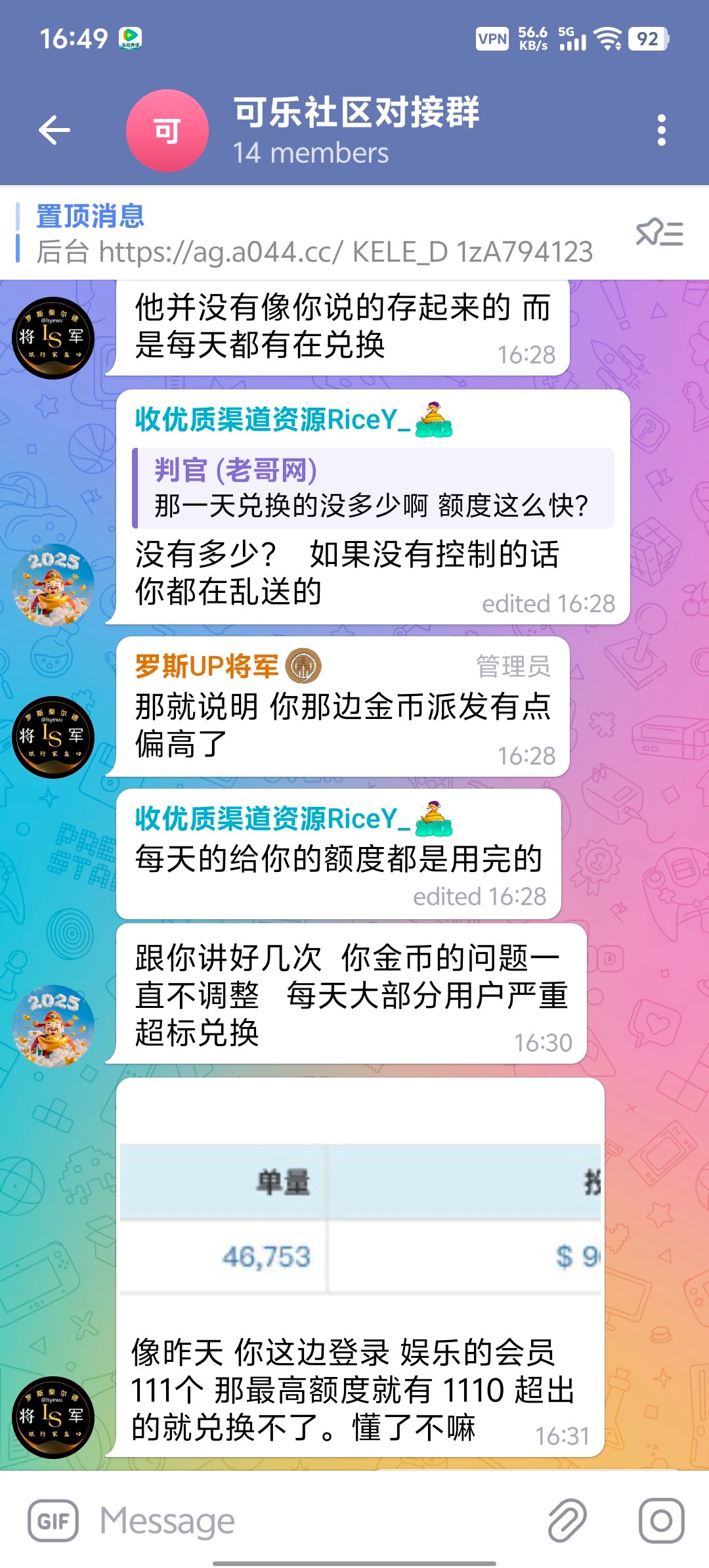Open 可乐社区对接群 group info header
Image resolution: width=709 pixels, height=1568 pixels.
[x=356, y=130]
